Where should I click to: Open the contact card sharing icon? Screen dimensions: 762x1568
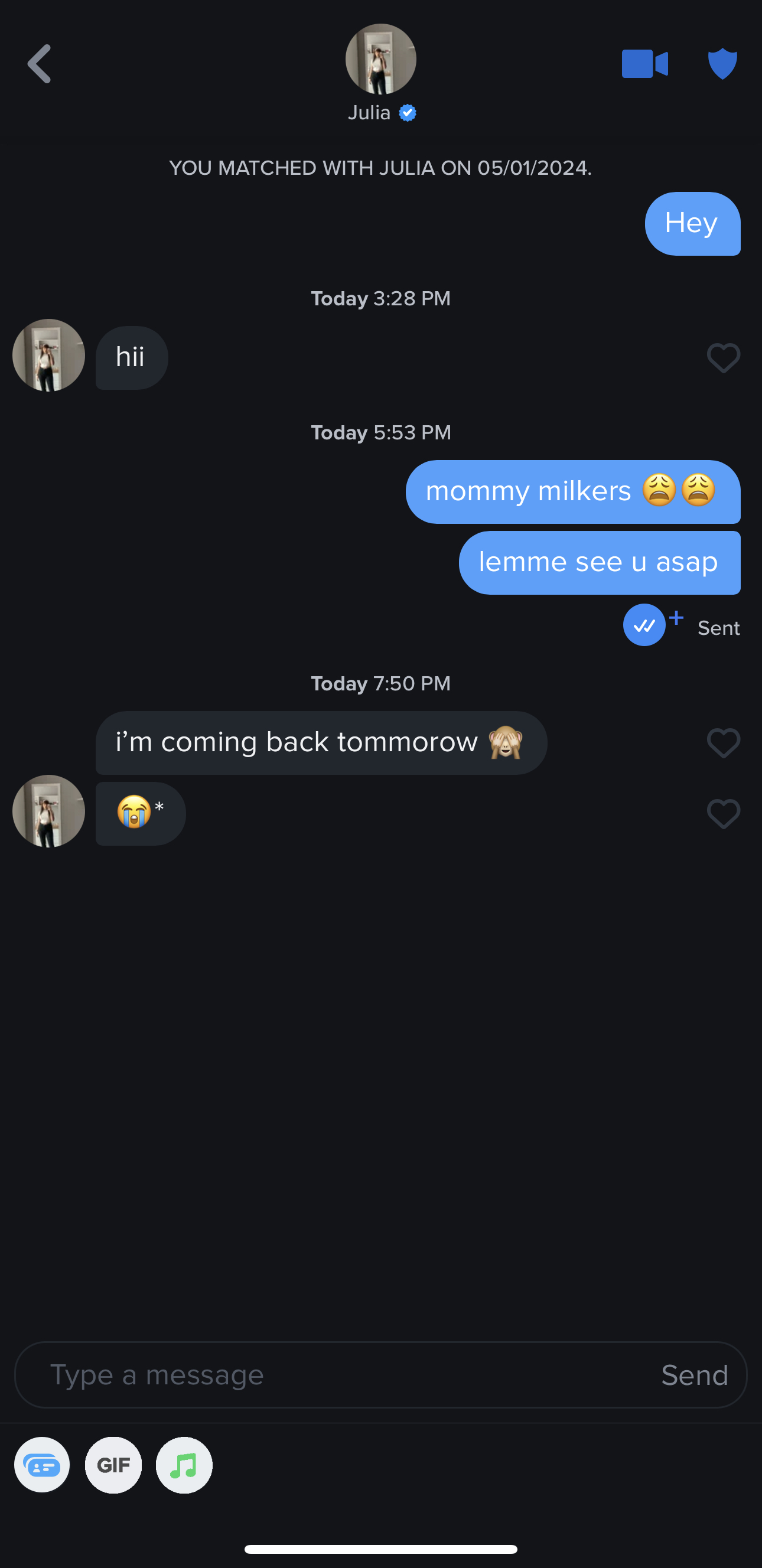point(42,1465)
